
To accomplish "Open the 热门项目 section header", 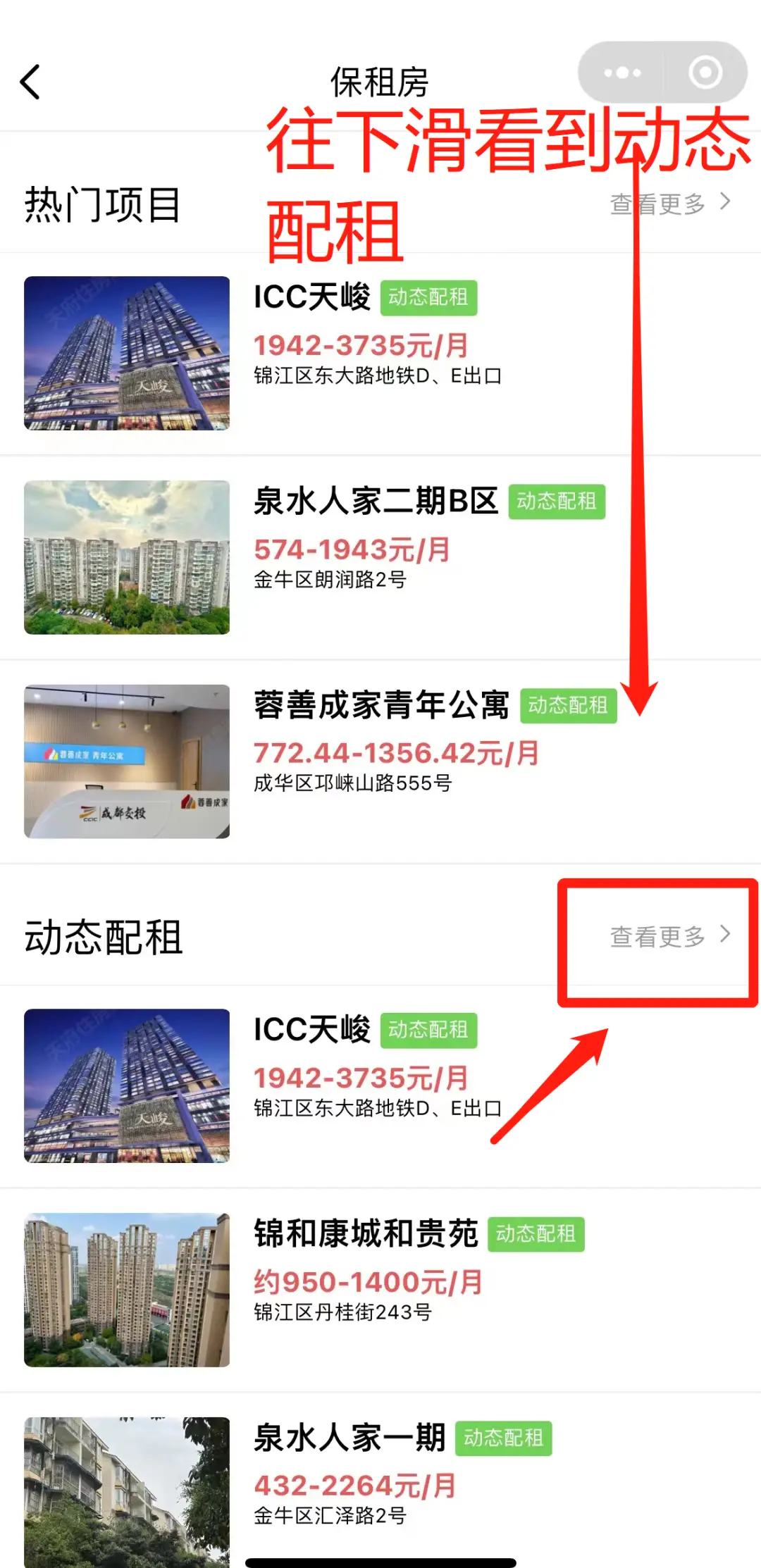I will pos(104,204).
